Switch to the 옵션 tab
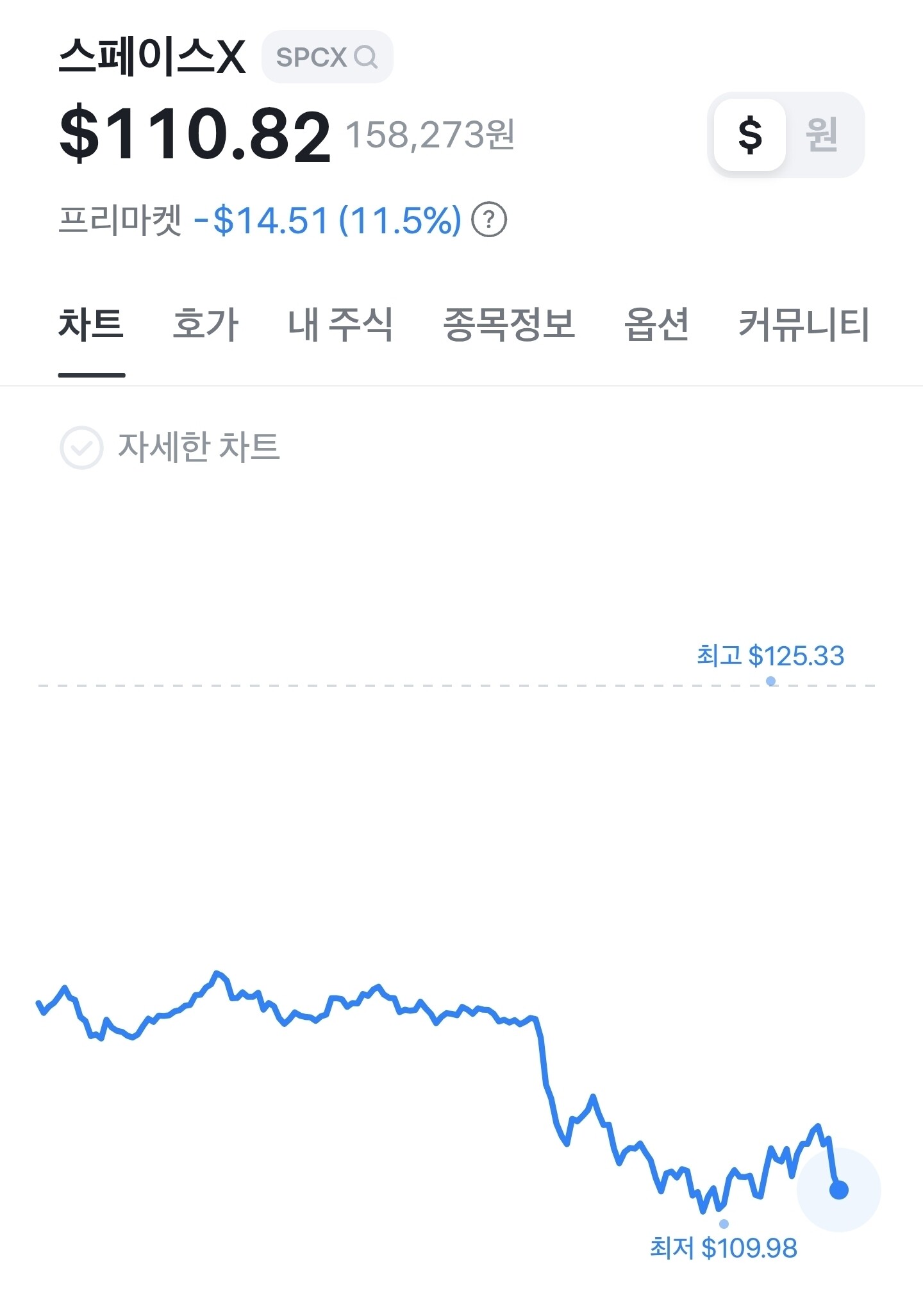923x1316 pixels. click(x=656, y=324)
